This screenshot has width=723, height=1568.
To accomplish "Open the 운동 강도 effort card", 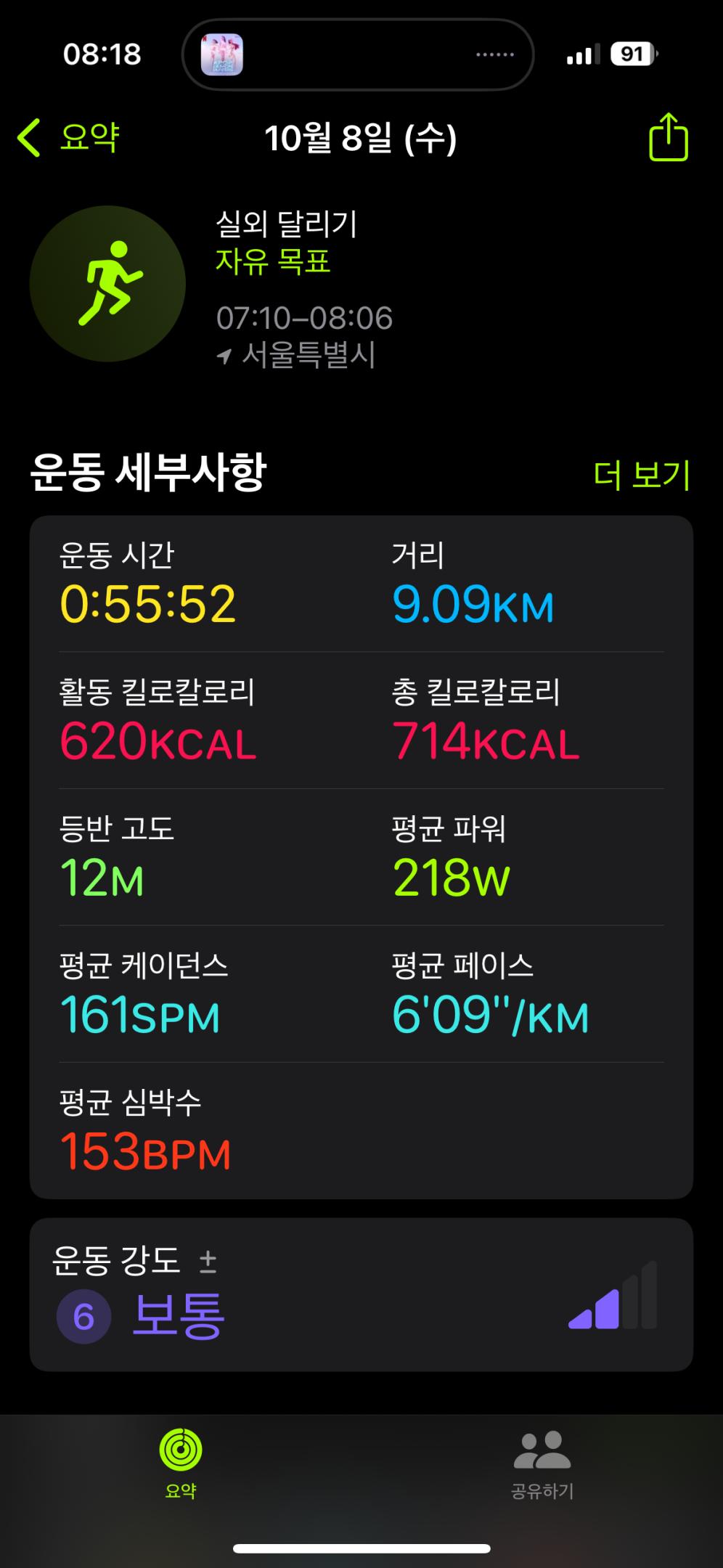I will (361, 1295).
